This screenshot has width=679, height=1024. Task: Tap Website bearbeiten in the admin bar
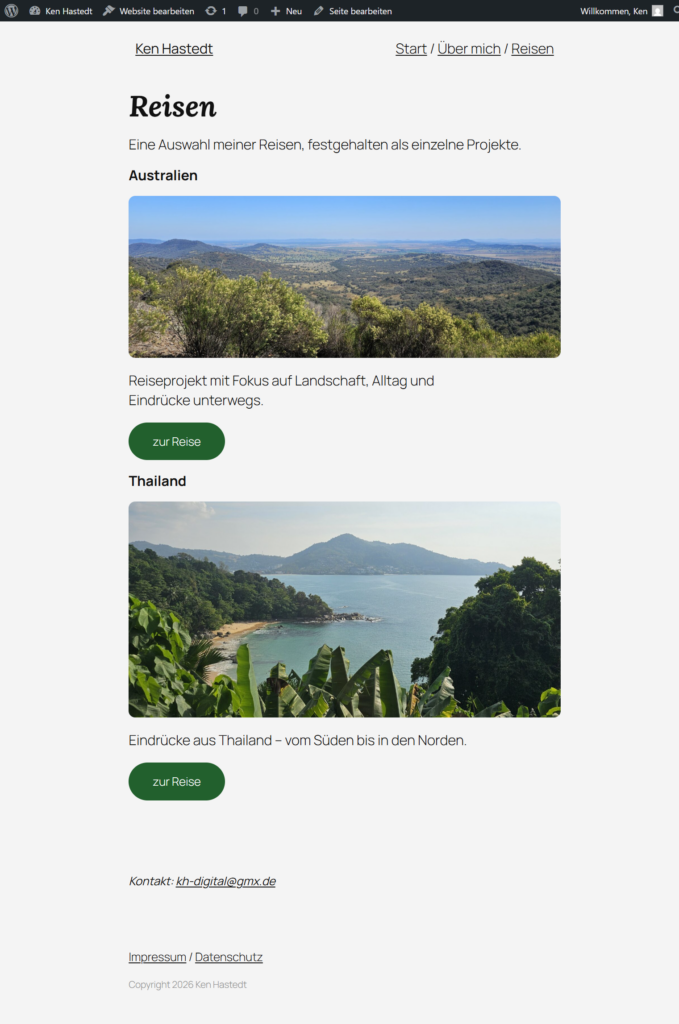click(149, 11)
